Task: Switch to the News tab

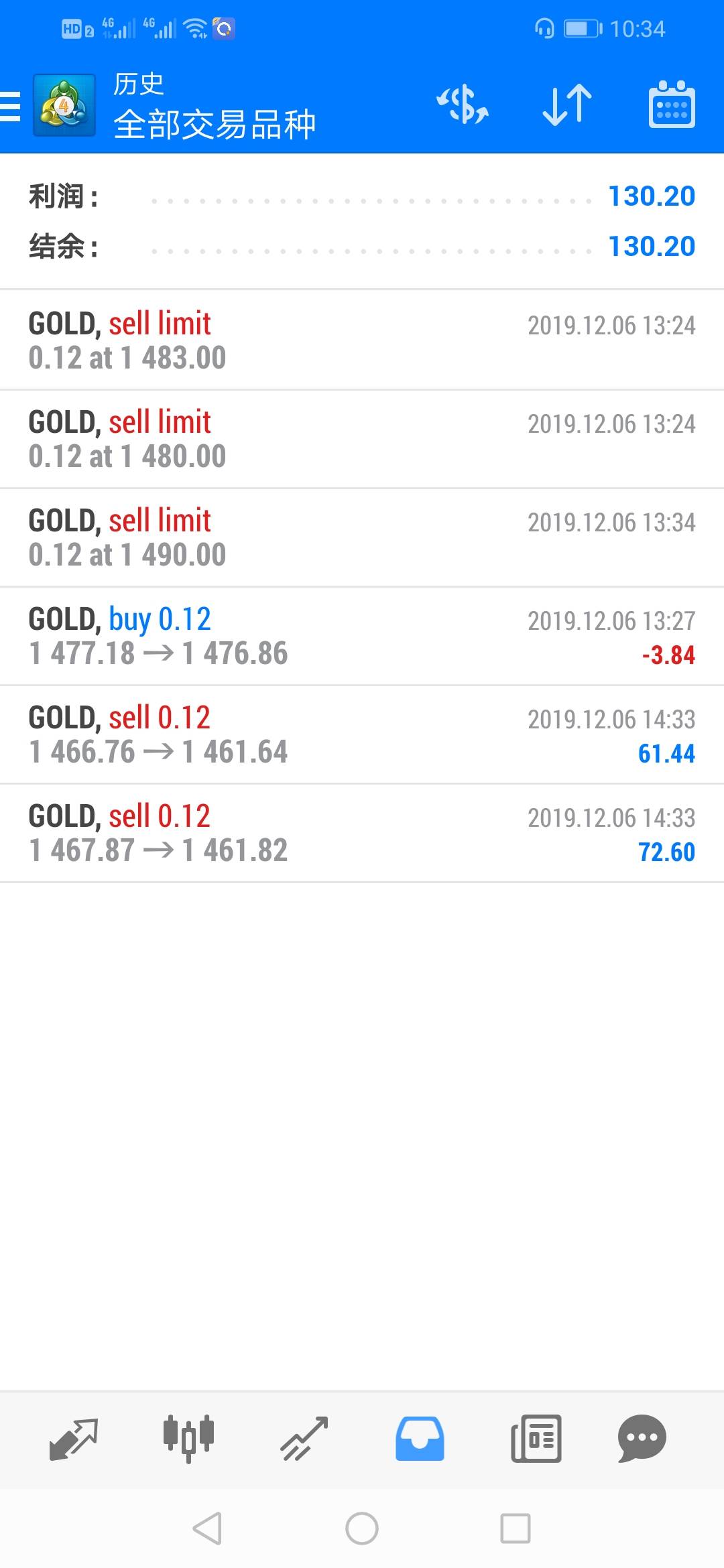Action: tap(536, 1438)
